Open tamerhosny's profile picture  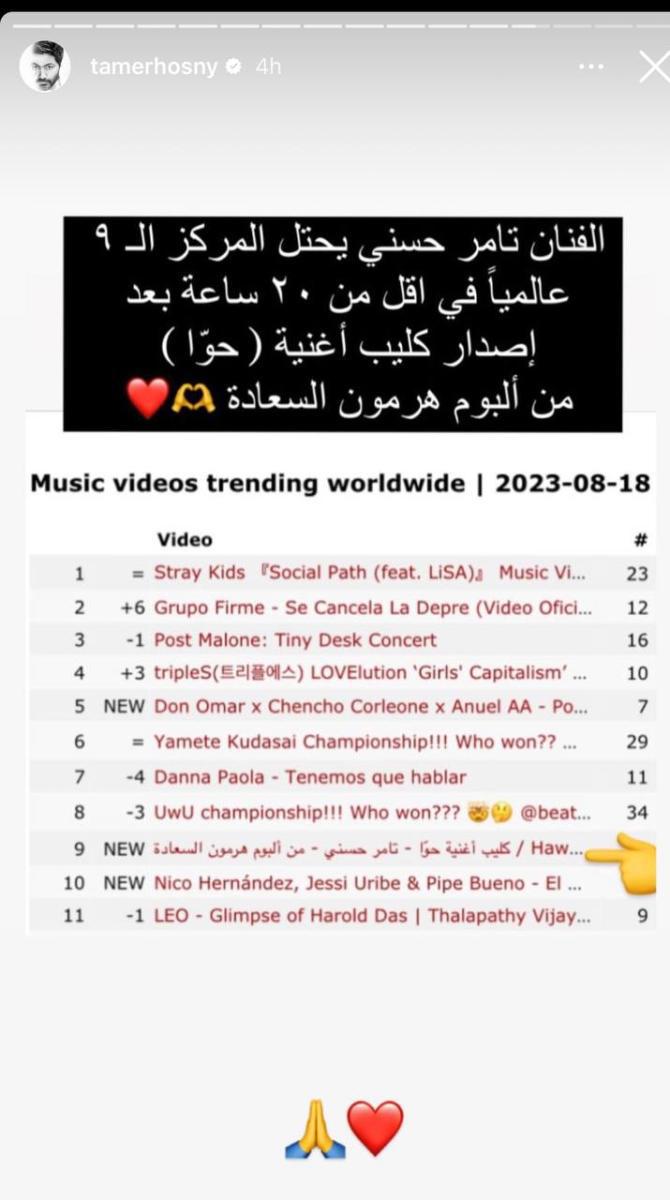44,67
